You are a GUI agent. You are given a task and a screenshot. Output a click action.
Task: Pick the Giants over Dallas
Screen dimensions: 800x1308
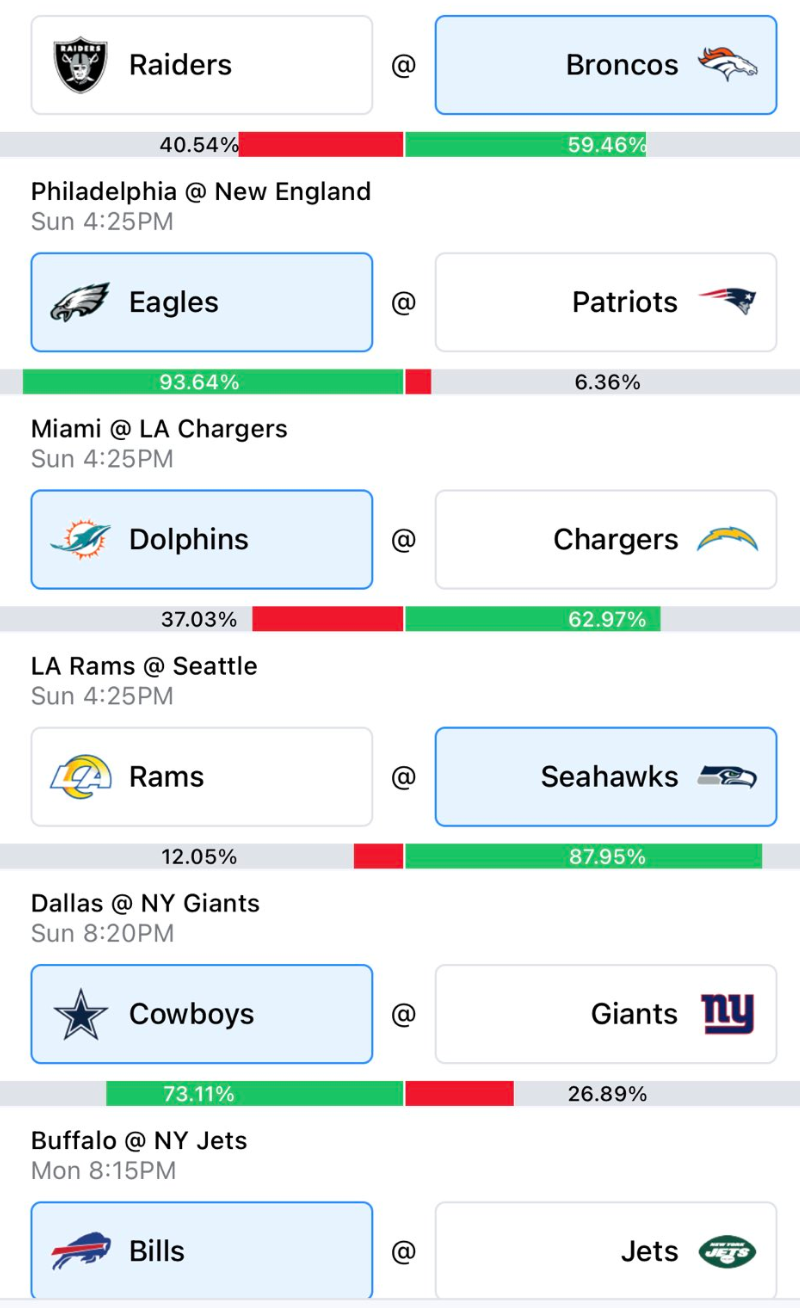click(x=606, y=1013)
